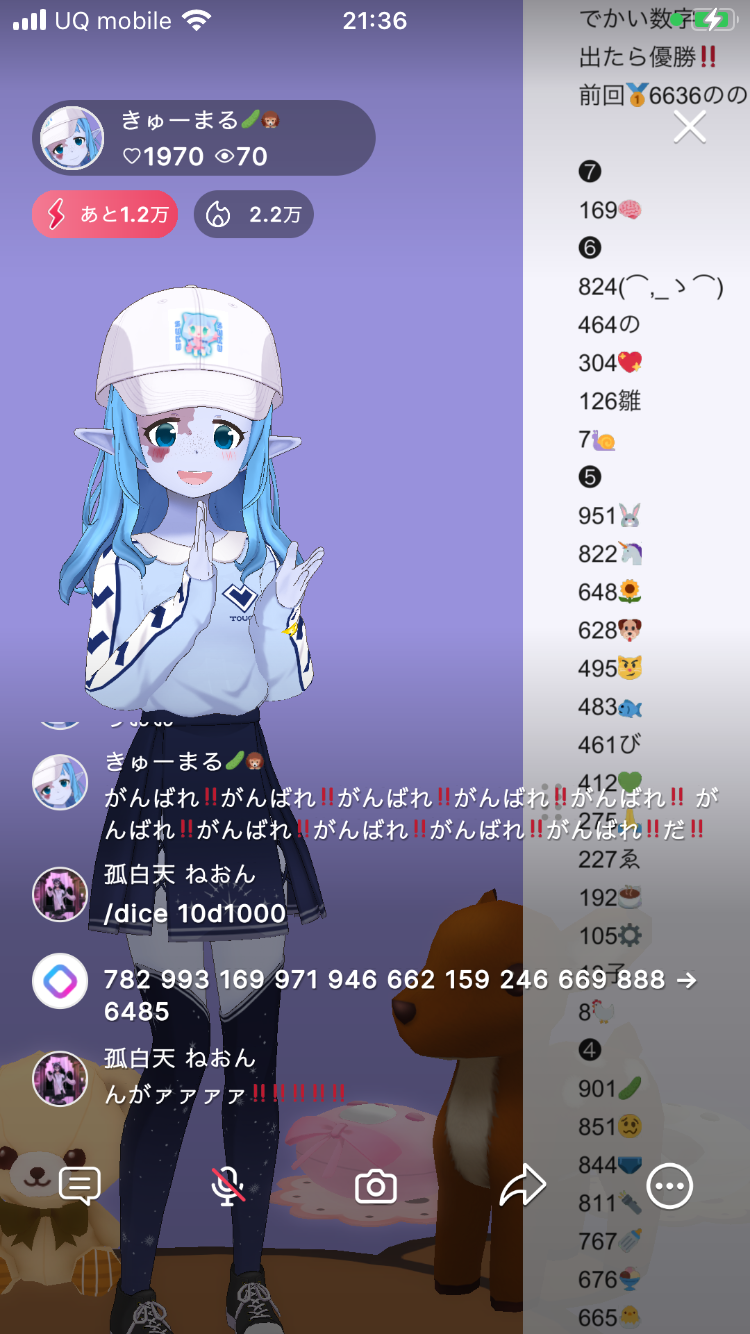The height and width of the screenshot is (1334, 750).
Task: Open the more options menu
Action: 669,1186
